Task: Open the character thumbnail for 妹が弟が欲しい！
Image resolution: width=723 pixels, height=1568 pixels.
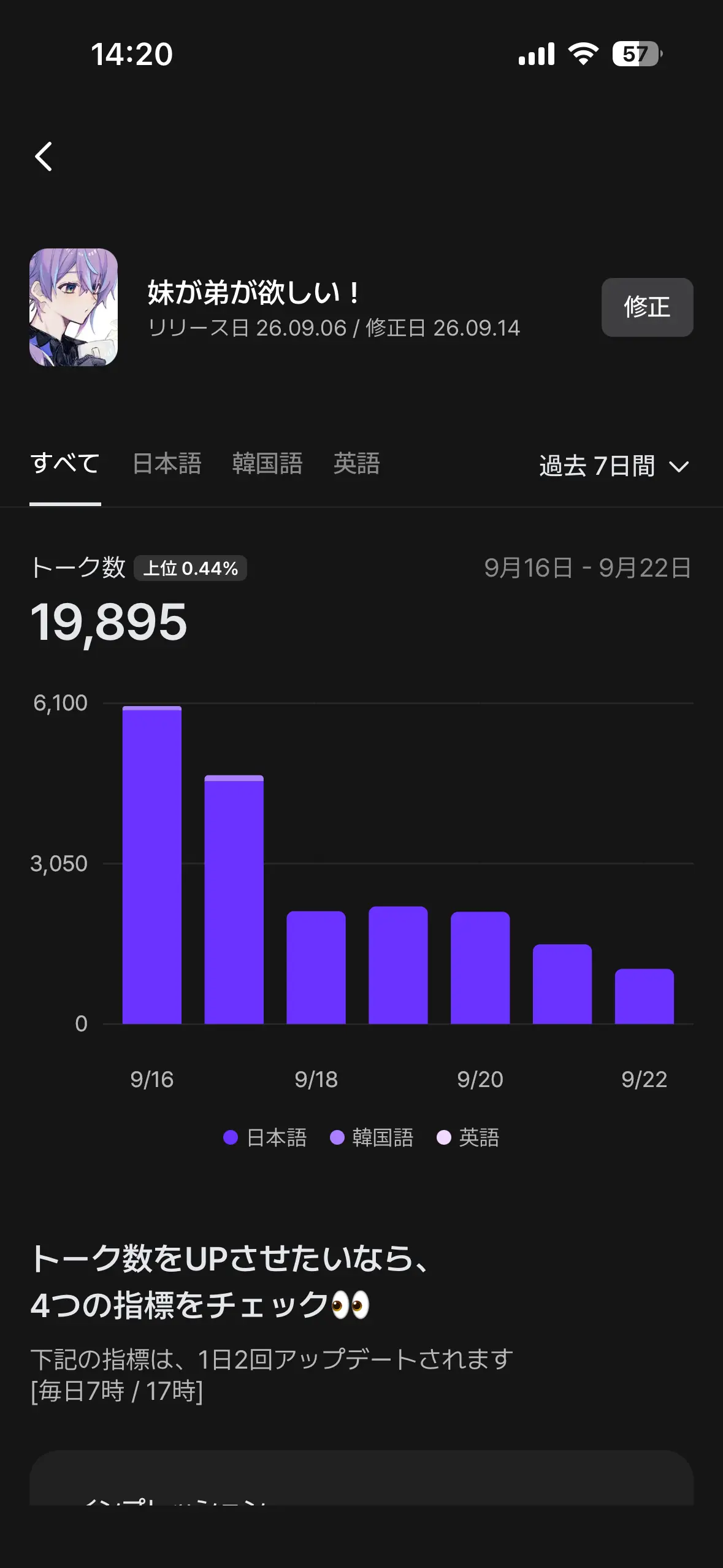Action: click(74, 307)
